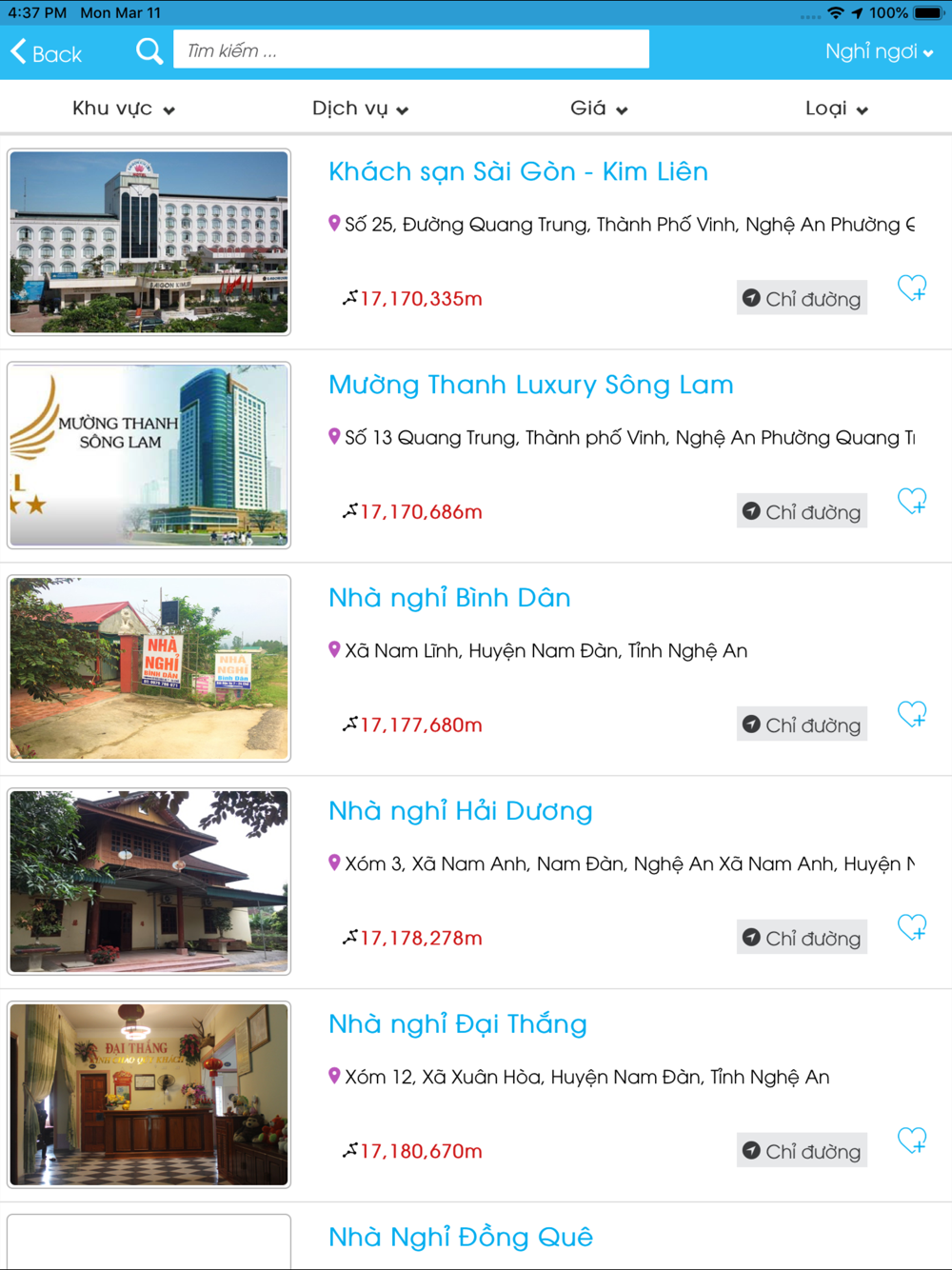Open the Giá price filter
952x1270 pixels.
tap(598, 109)
